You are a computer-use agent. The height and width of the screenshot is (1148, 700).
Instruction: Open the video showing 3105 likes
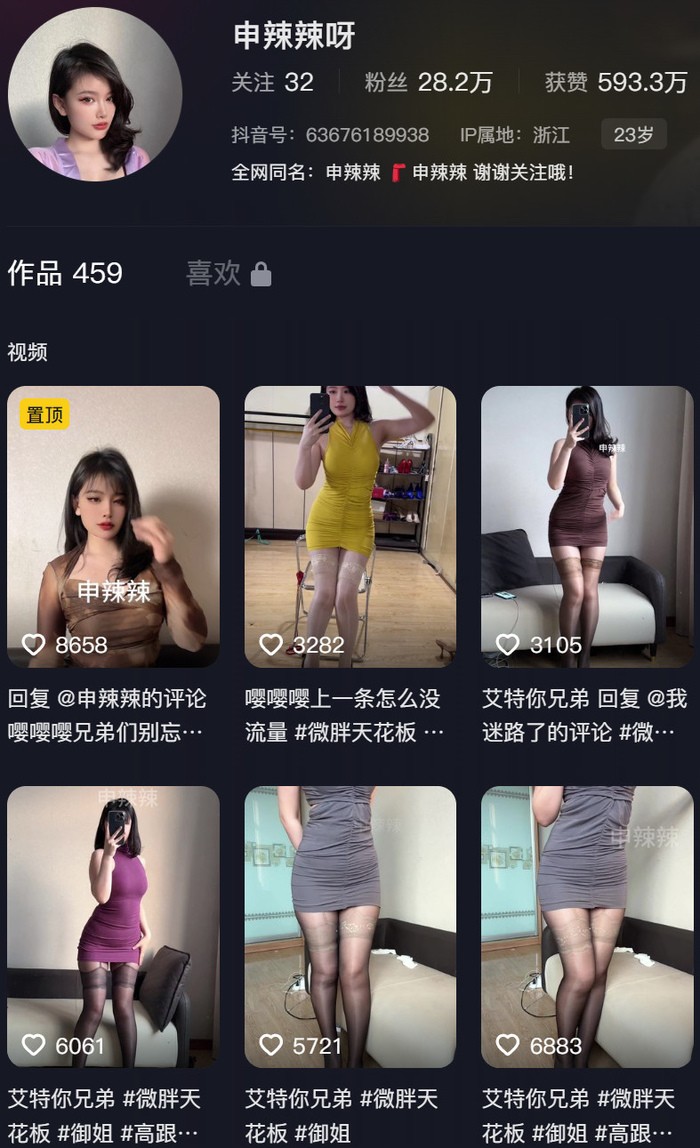point(587,526)
